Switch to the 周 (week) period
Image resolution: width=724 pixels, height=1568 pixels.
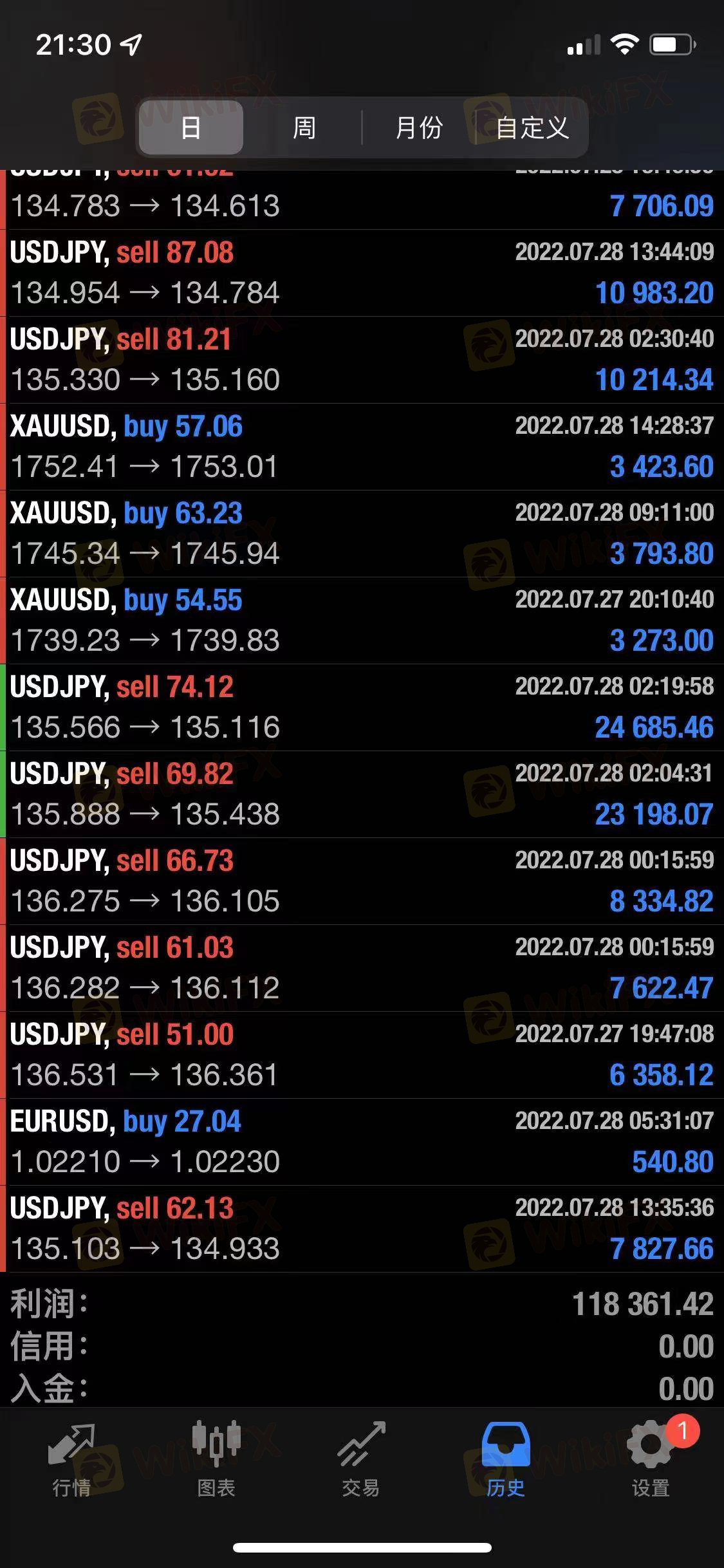pos(304,127)
